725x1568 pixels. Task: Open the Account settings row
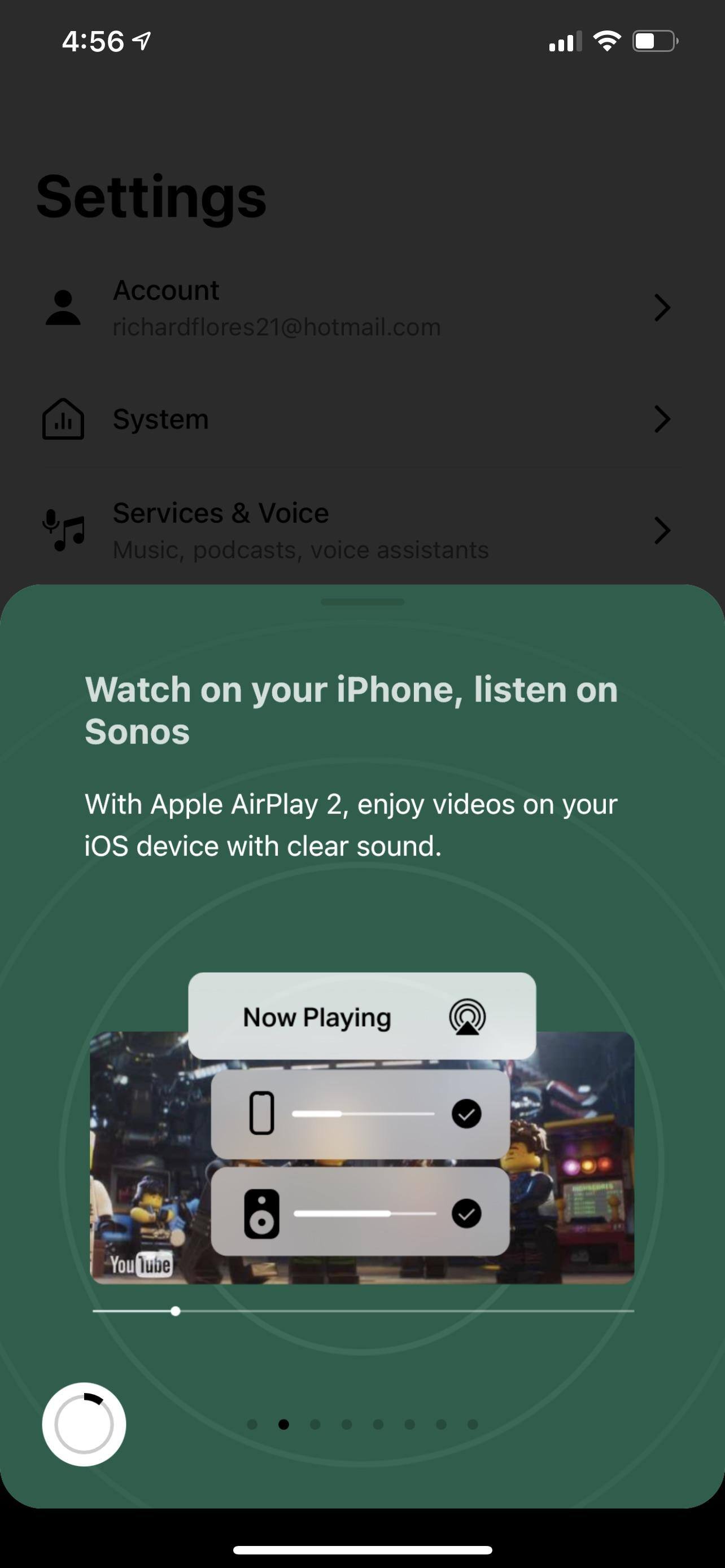[359, 308]
